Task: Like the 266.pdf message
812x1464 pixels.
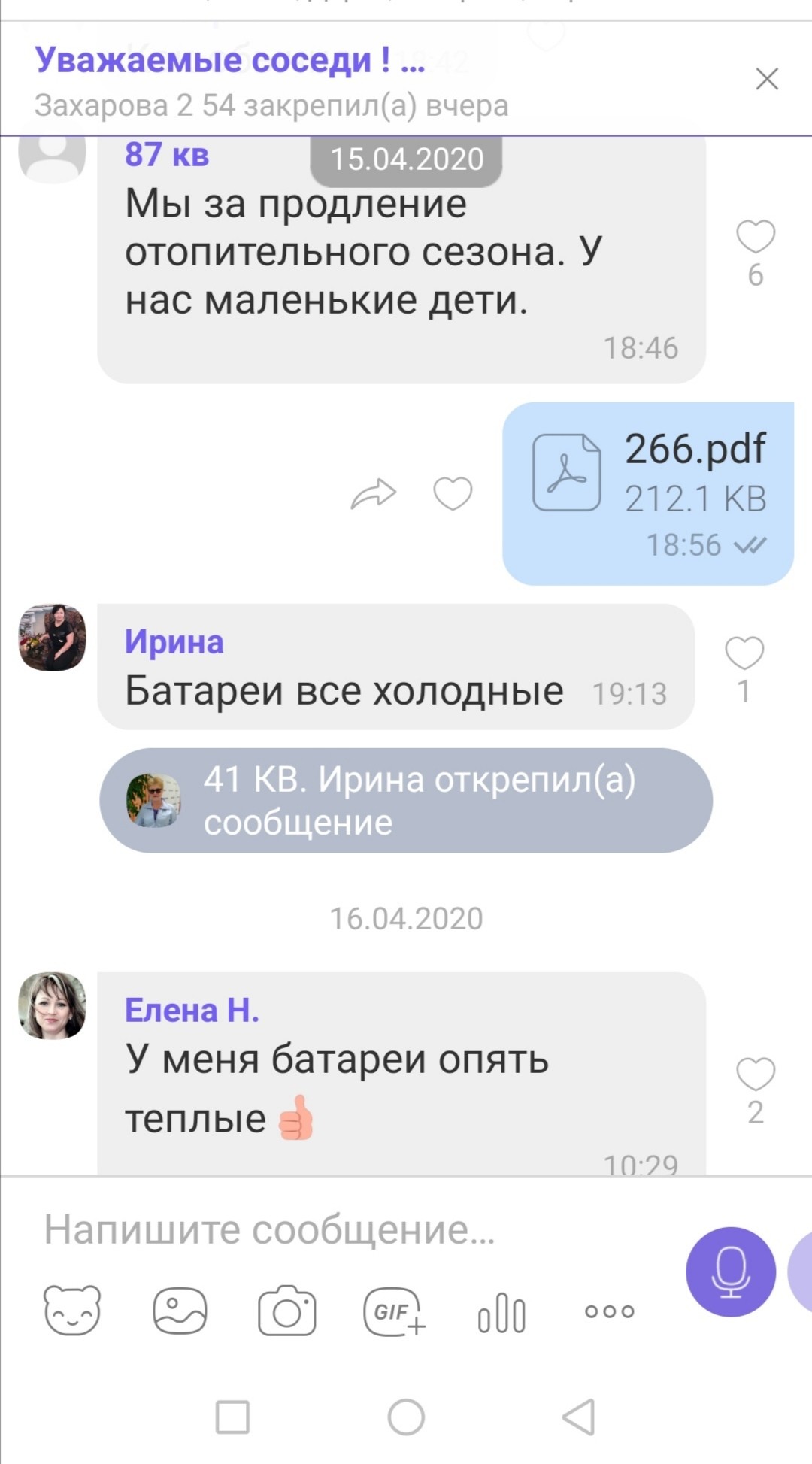Action: 453,494
